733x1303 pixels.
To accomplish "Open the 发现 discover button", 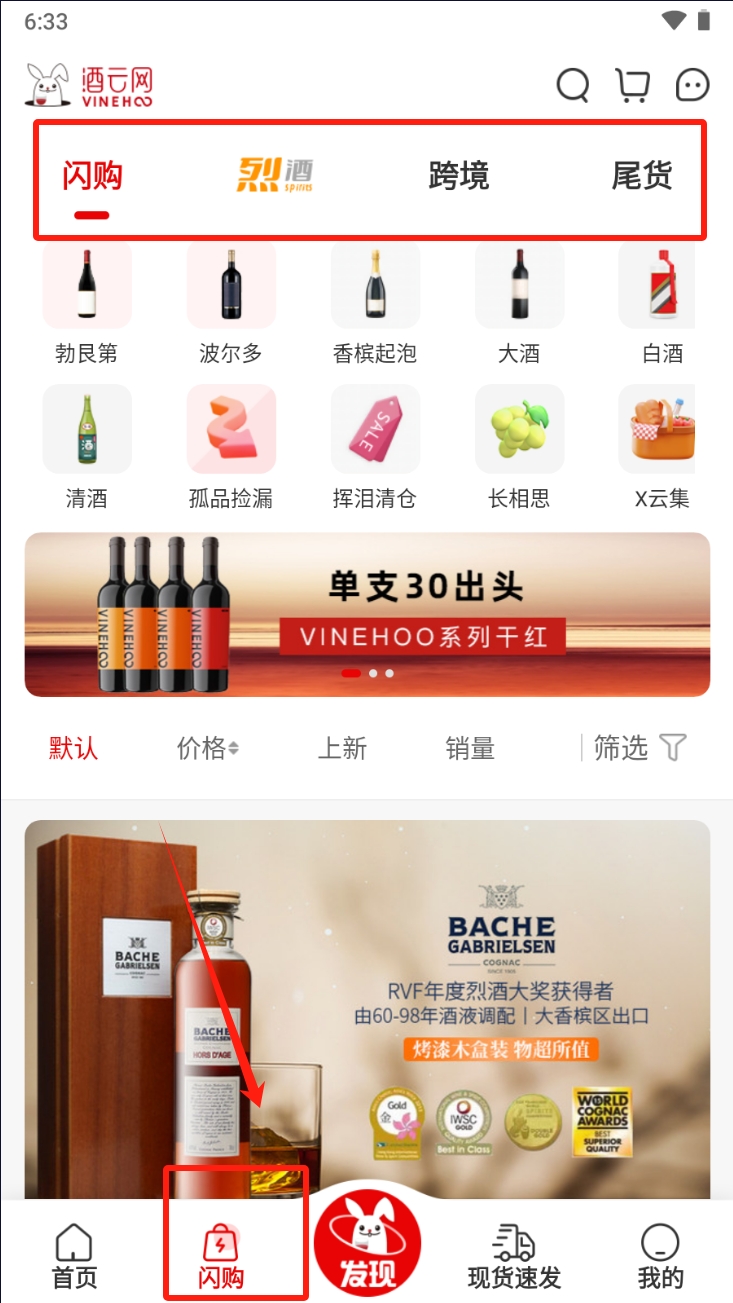I will click(367, 1244).
